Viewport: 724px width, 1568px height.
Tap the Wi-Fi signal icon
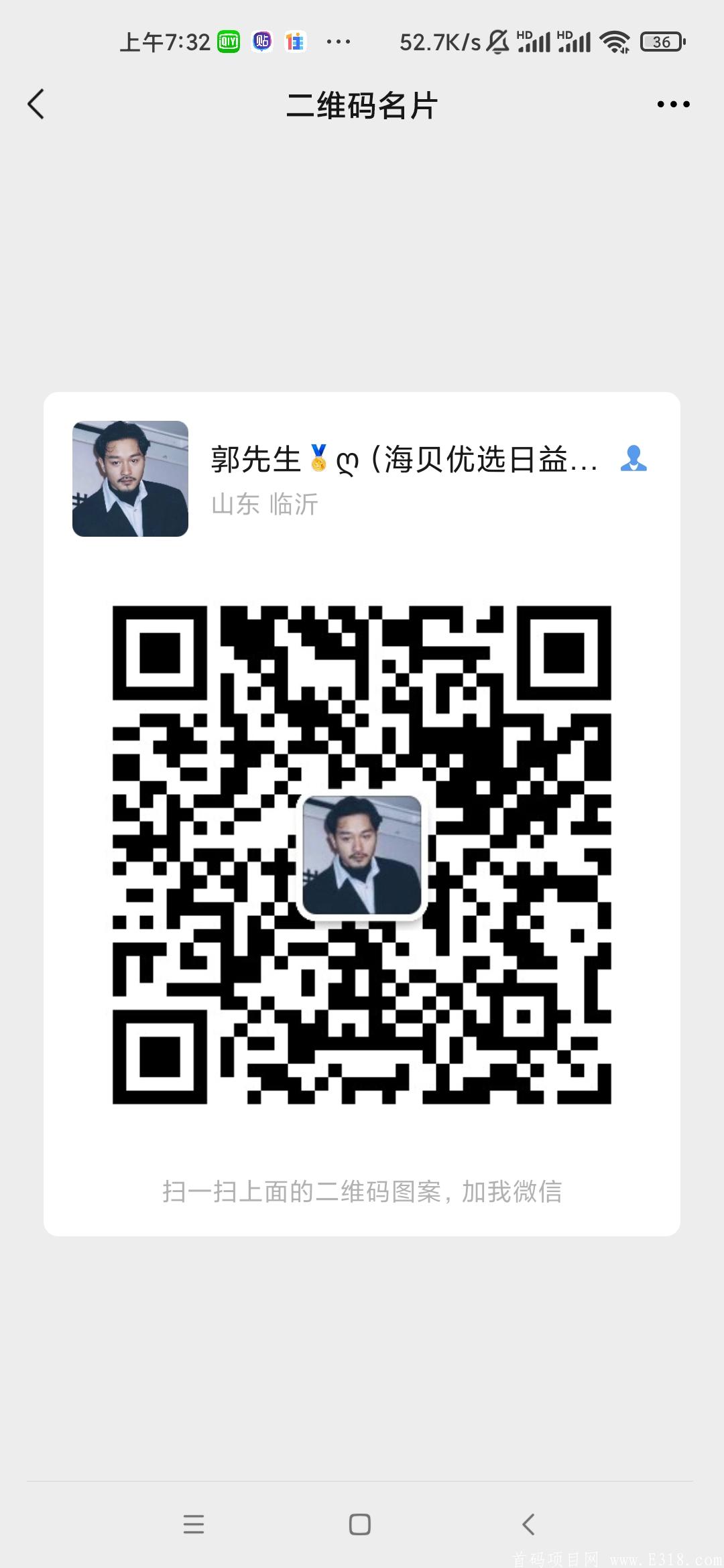(x=613, y=42)
